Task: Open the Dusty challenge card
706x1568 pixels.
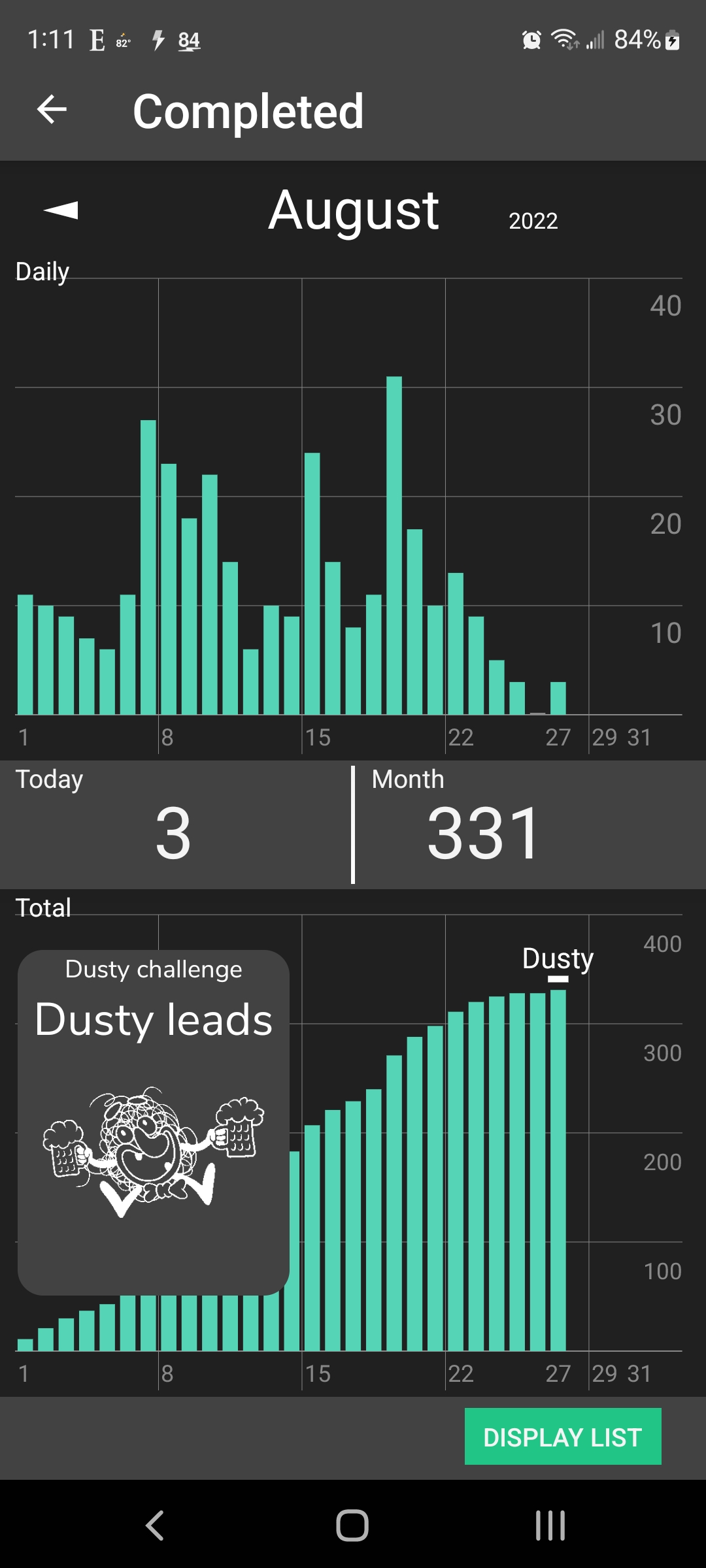Action: 154,1122
